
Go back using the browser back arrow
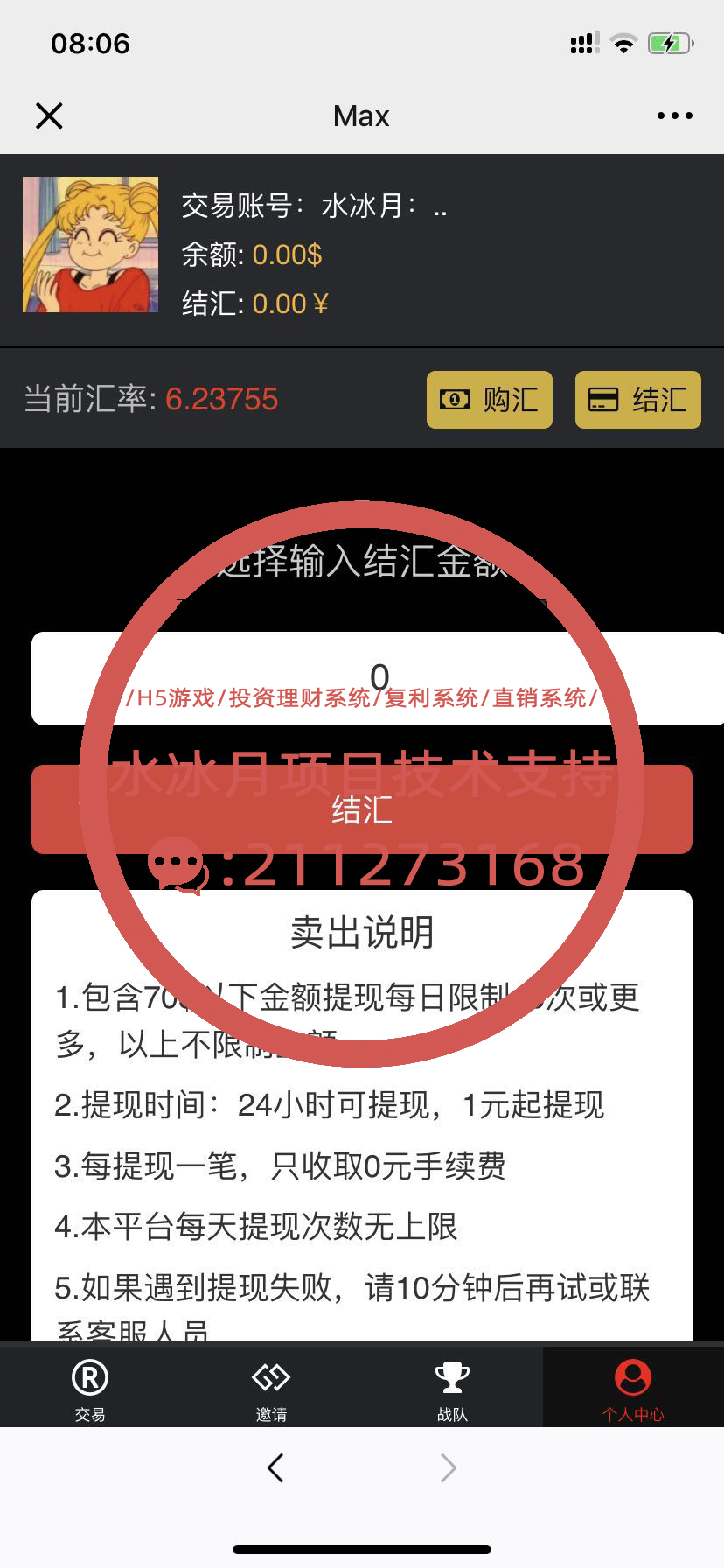[x=276, y=1467]
